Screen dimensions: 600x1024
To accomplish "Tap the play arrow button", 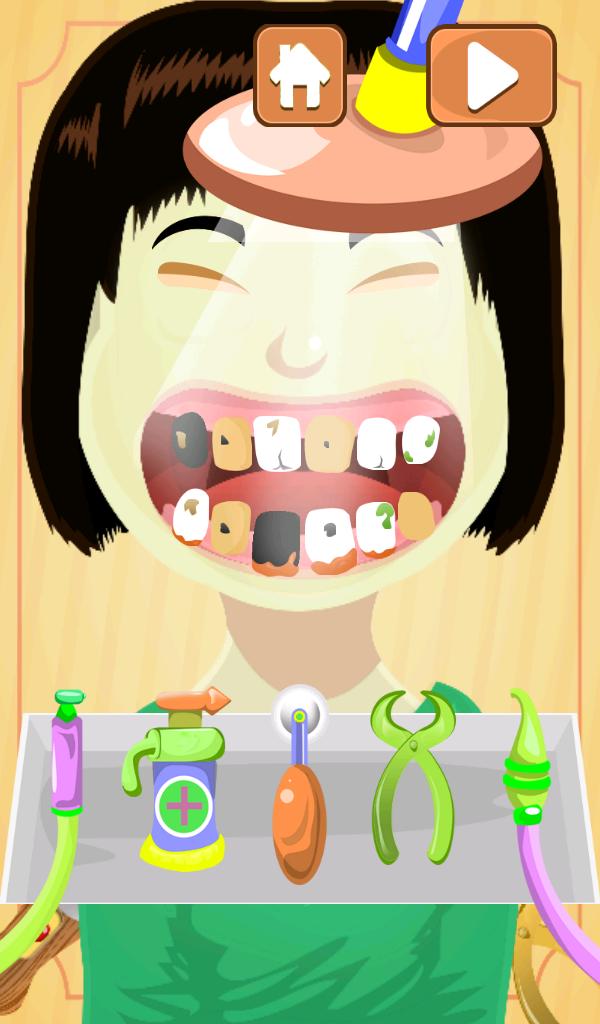I will click(491, 75).
